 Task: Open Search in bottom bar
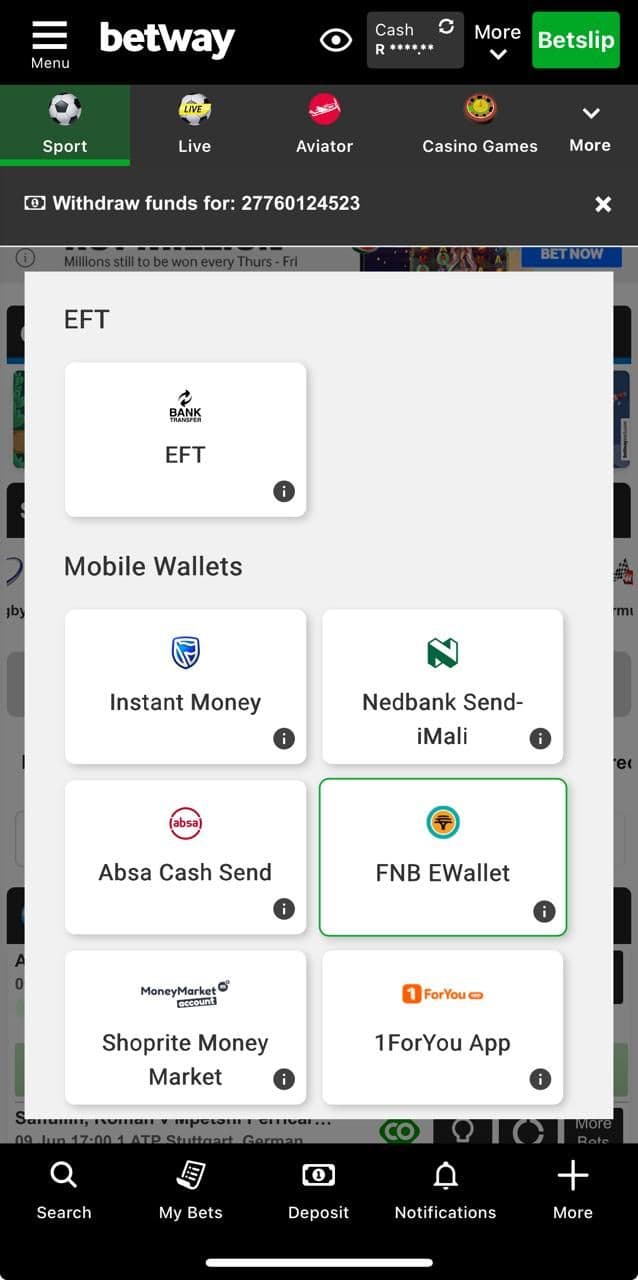[x=64, y=1190]
